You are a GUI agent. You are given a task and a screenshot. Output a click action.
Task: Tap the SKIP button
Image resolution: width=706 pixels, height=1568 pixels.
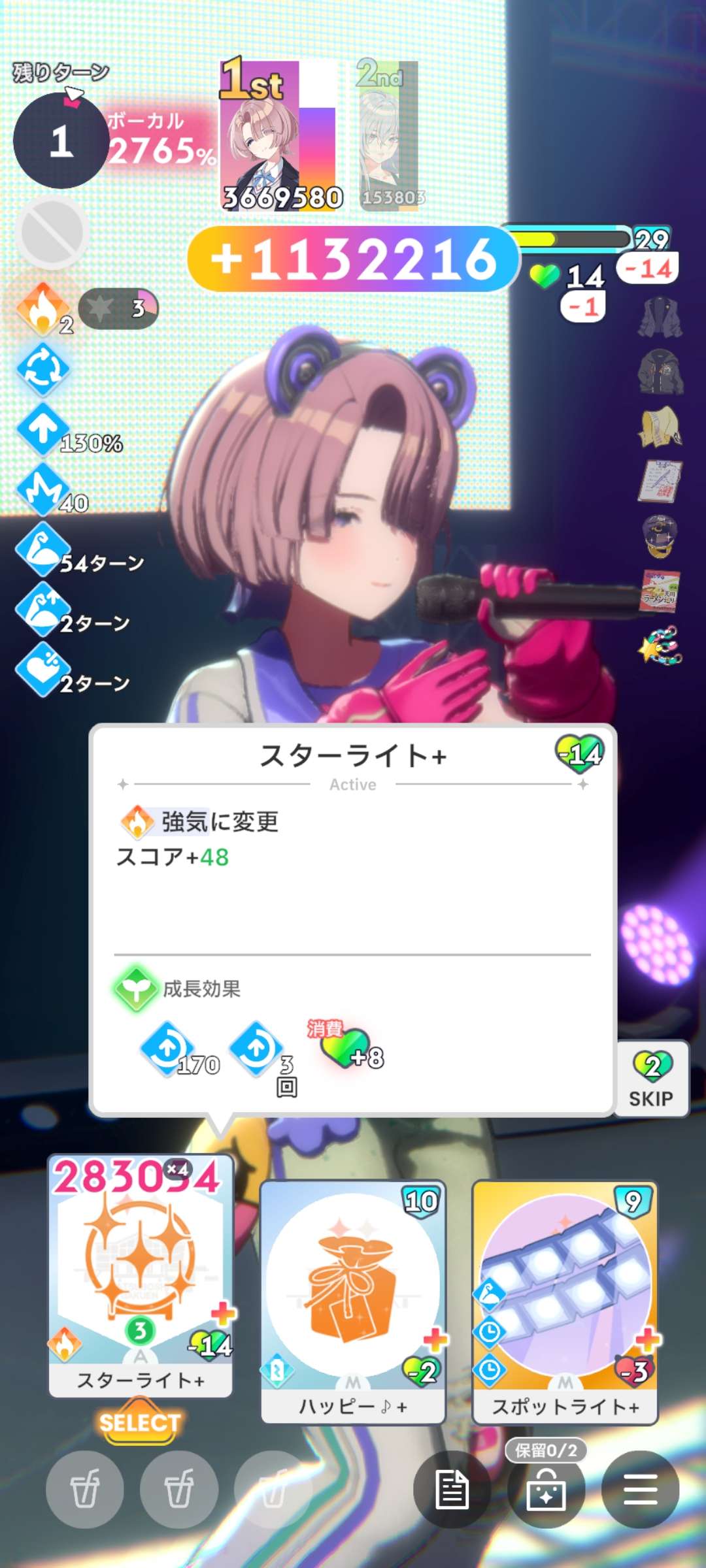[652, 1078]
